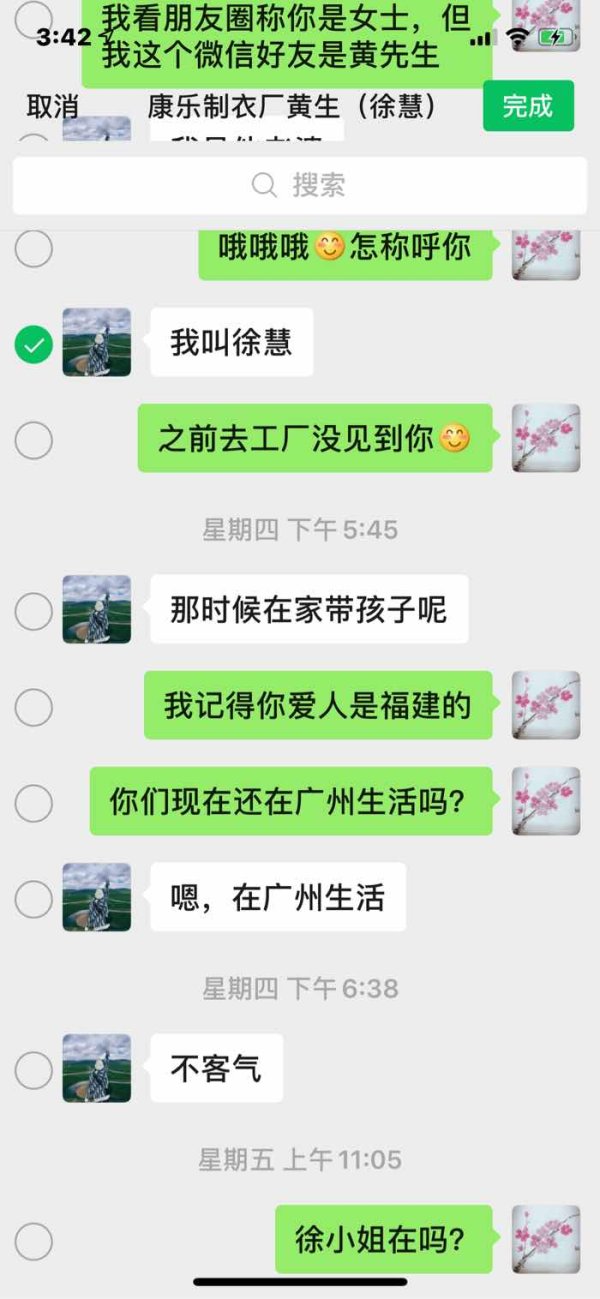Confirm selection with the green 完成 button

pos(528,106)
